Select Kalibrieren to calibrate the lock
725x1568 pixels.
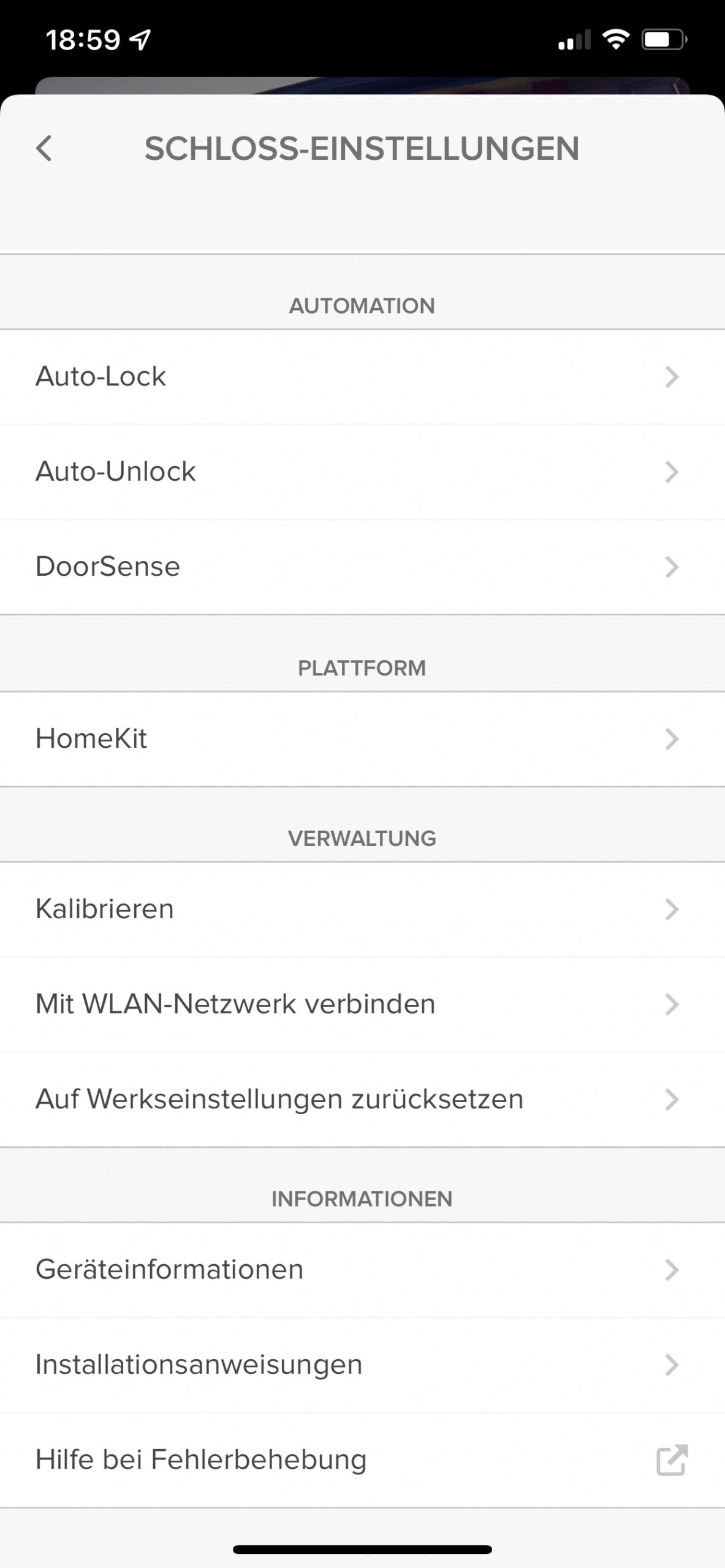(362, 909)
